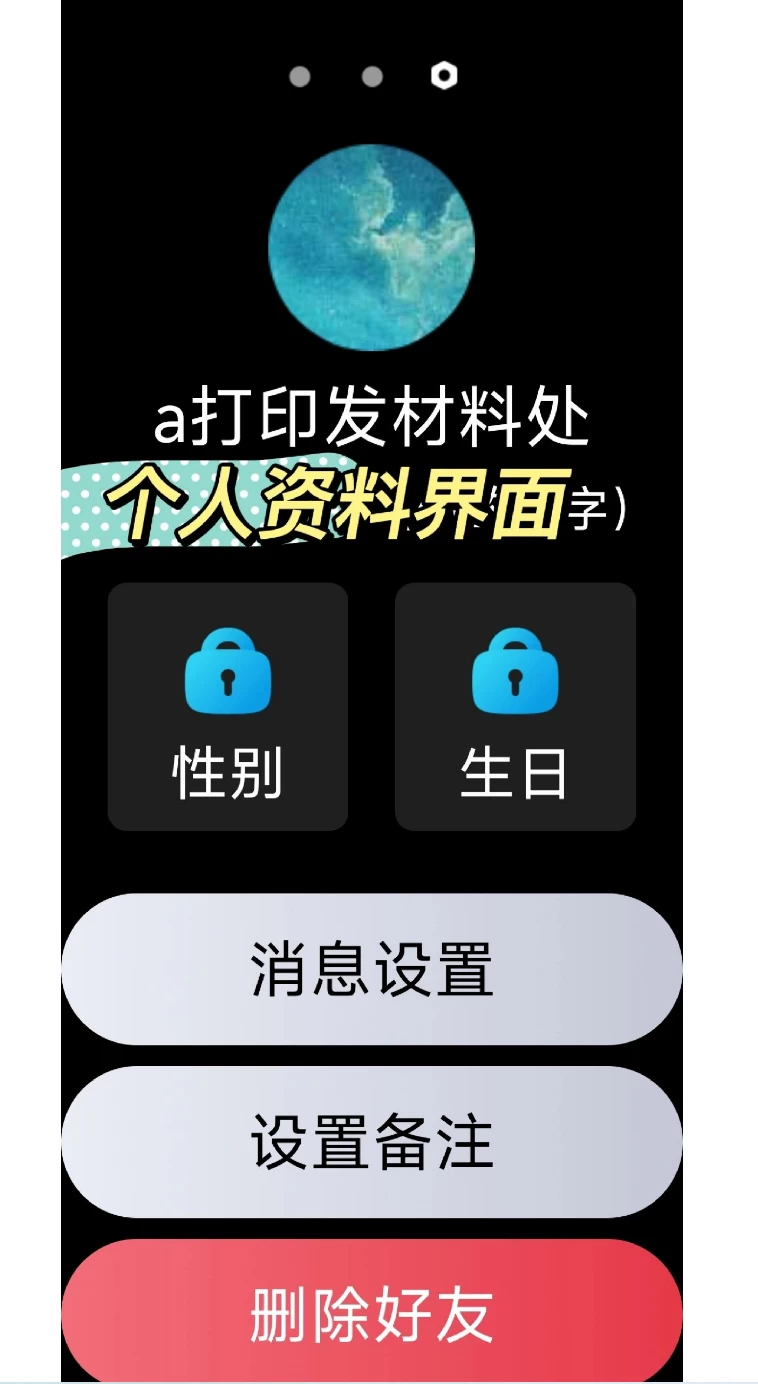Screen dimensions: 758x1384
Task: Open the locked 性别 card
Action: point(228,707)
